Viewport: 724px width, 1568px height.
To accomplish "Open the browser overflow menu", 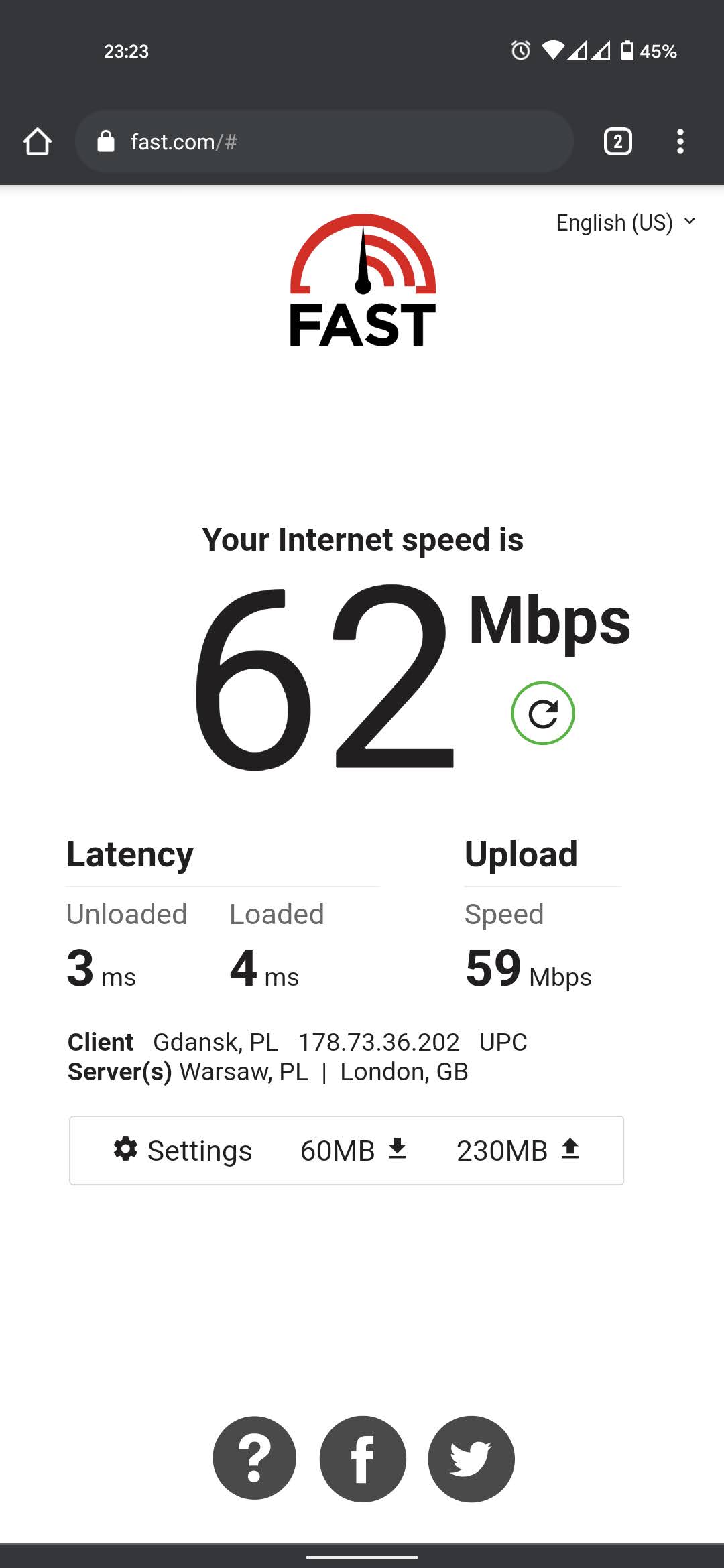I will (680, 141).
